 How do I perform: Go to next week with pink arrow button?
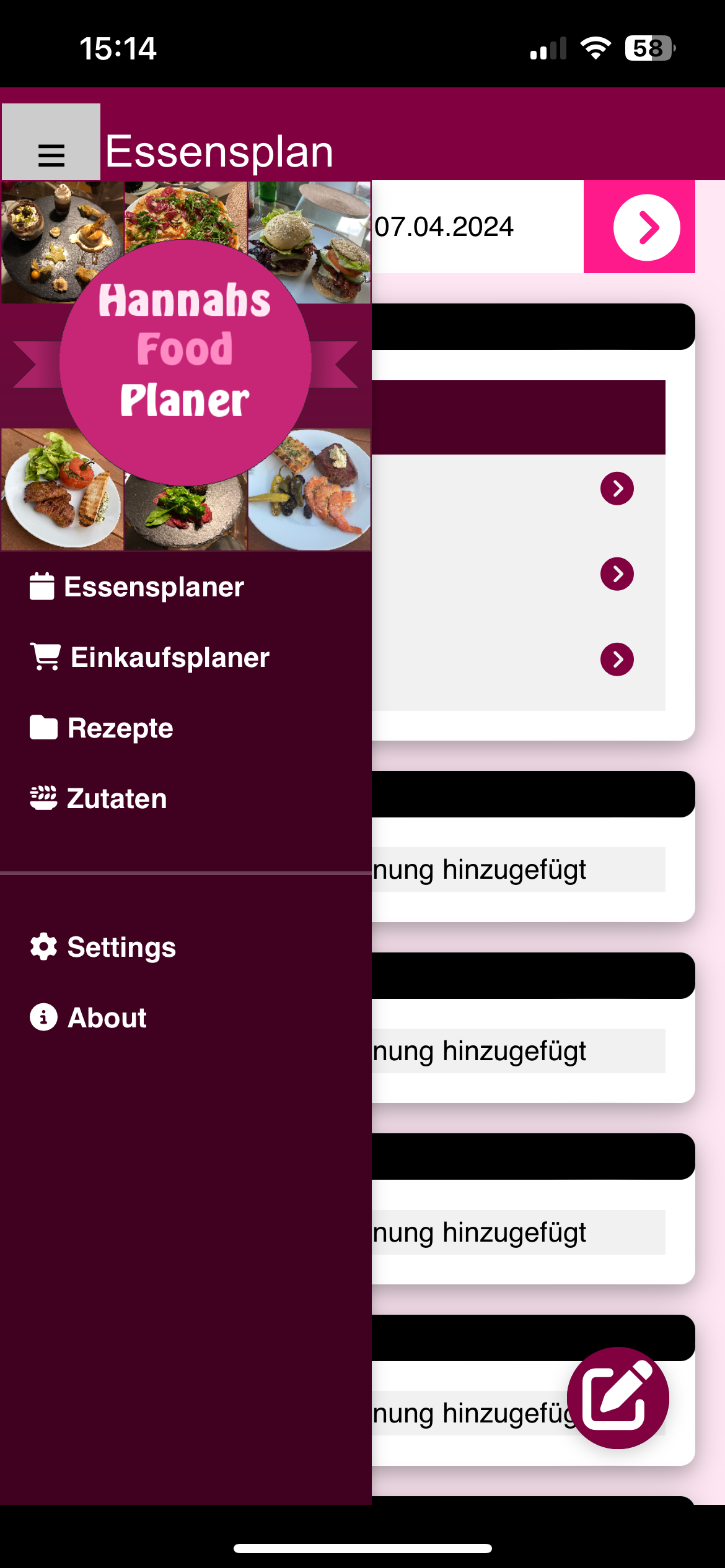point(646,227)
